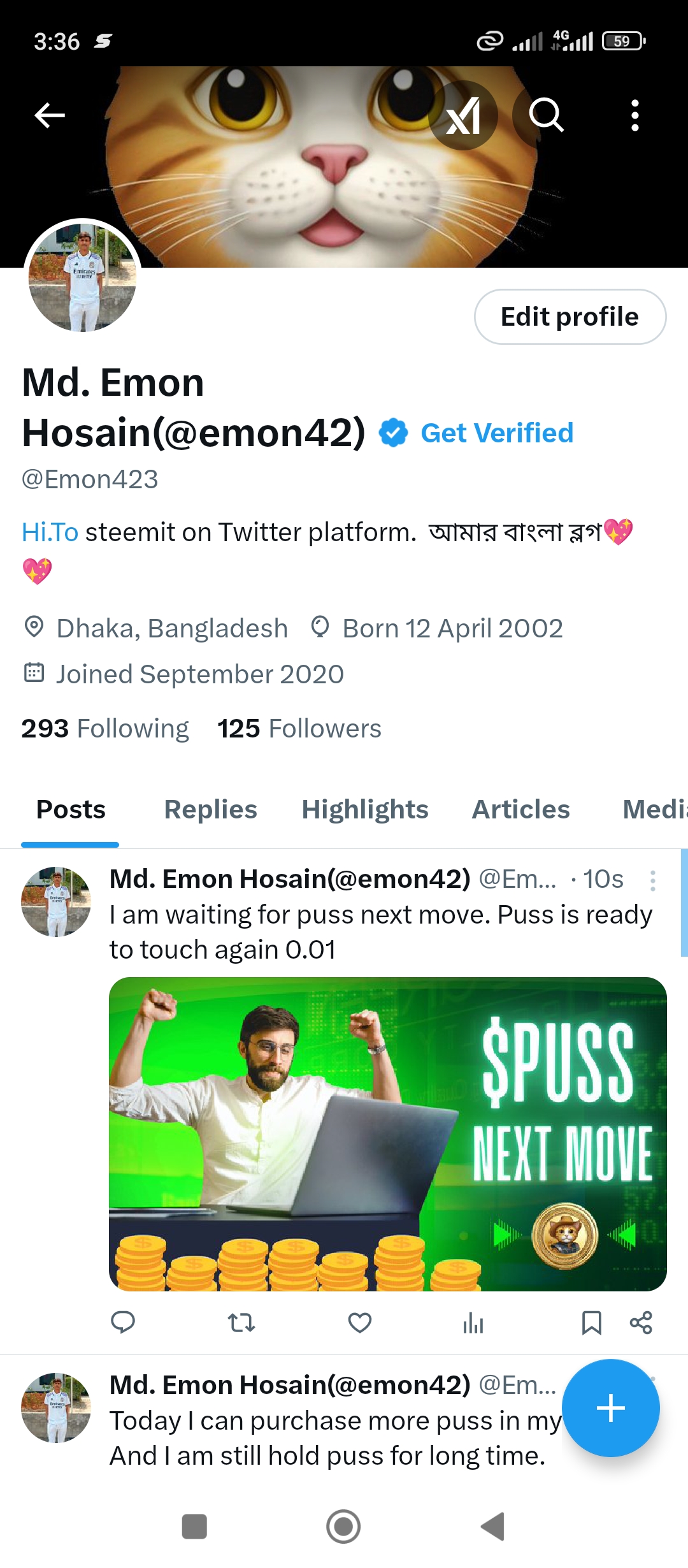Share the puss next move post
Viewport: 688px width, 1568px height.
641,1323
